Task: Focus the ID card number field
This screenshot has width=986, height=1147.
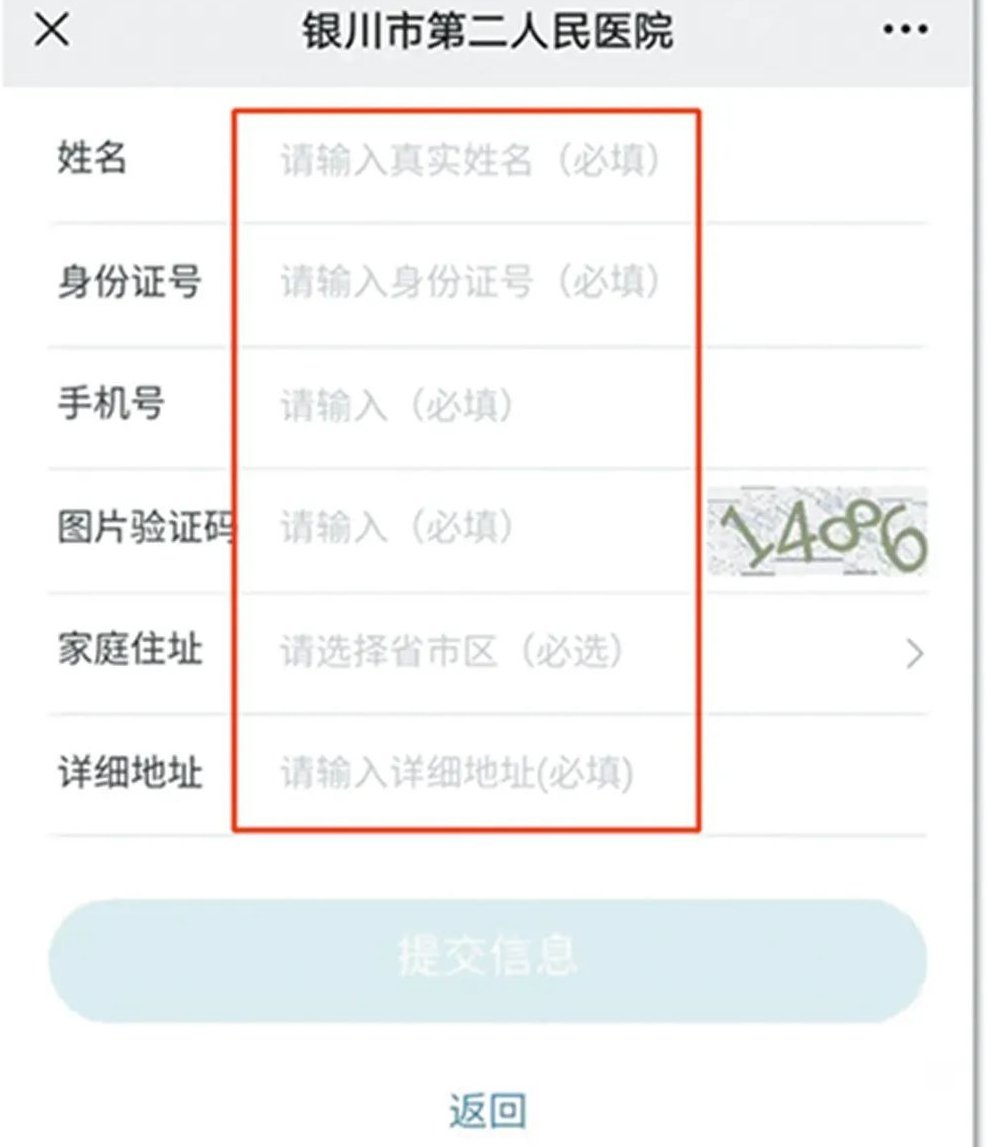Action: click(x=470, y=283)
